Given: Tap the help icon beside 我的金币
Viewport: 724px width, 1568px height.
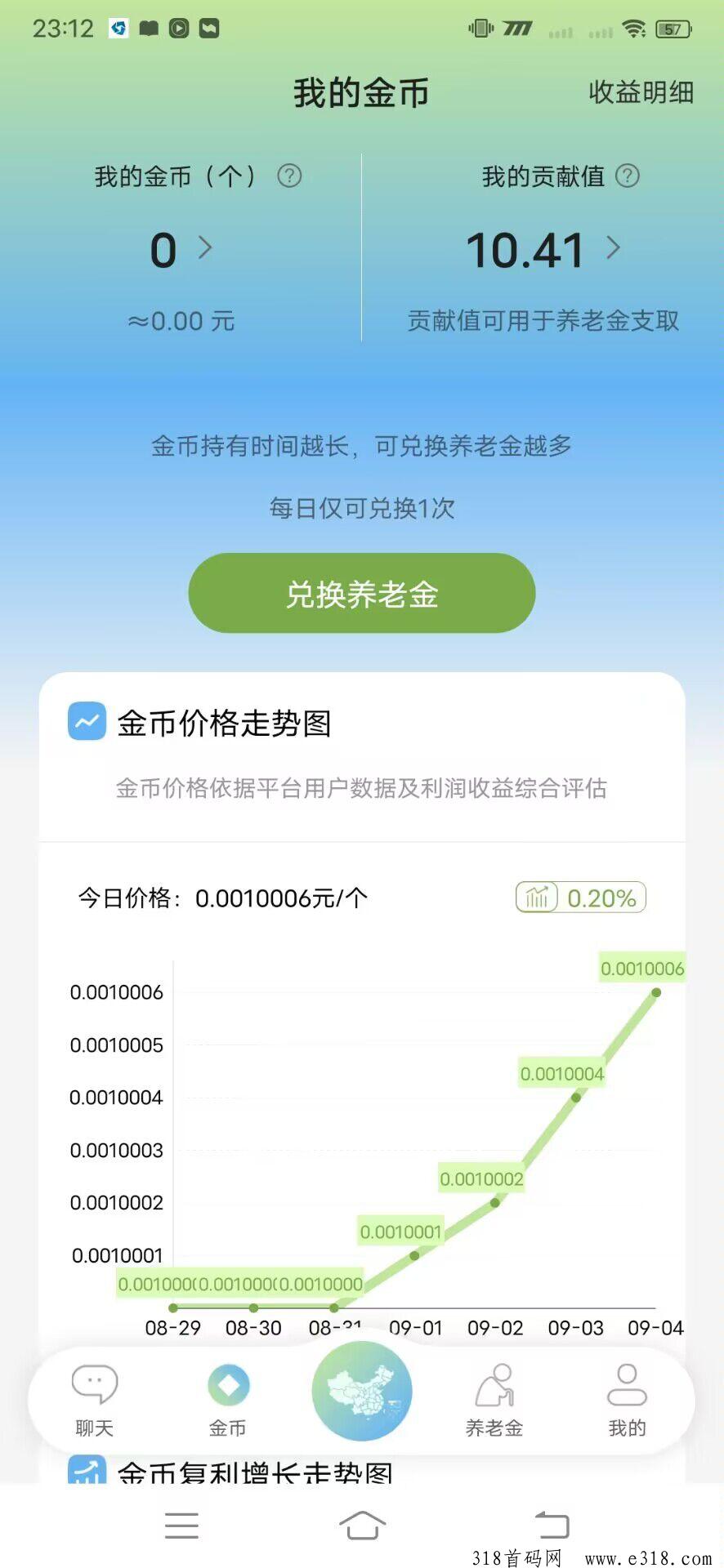Looking at the screenshot, I should (x=289, y=176).
